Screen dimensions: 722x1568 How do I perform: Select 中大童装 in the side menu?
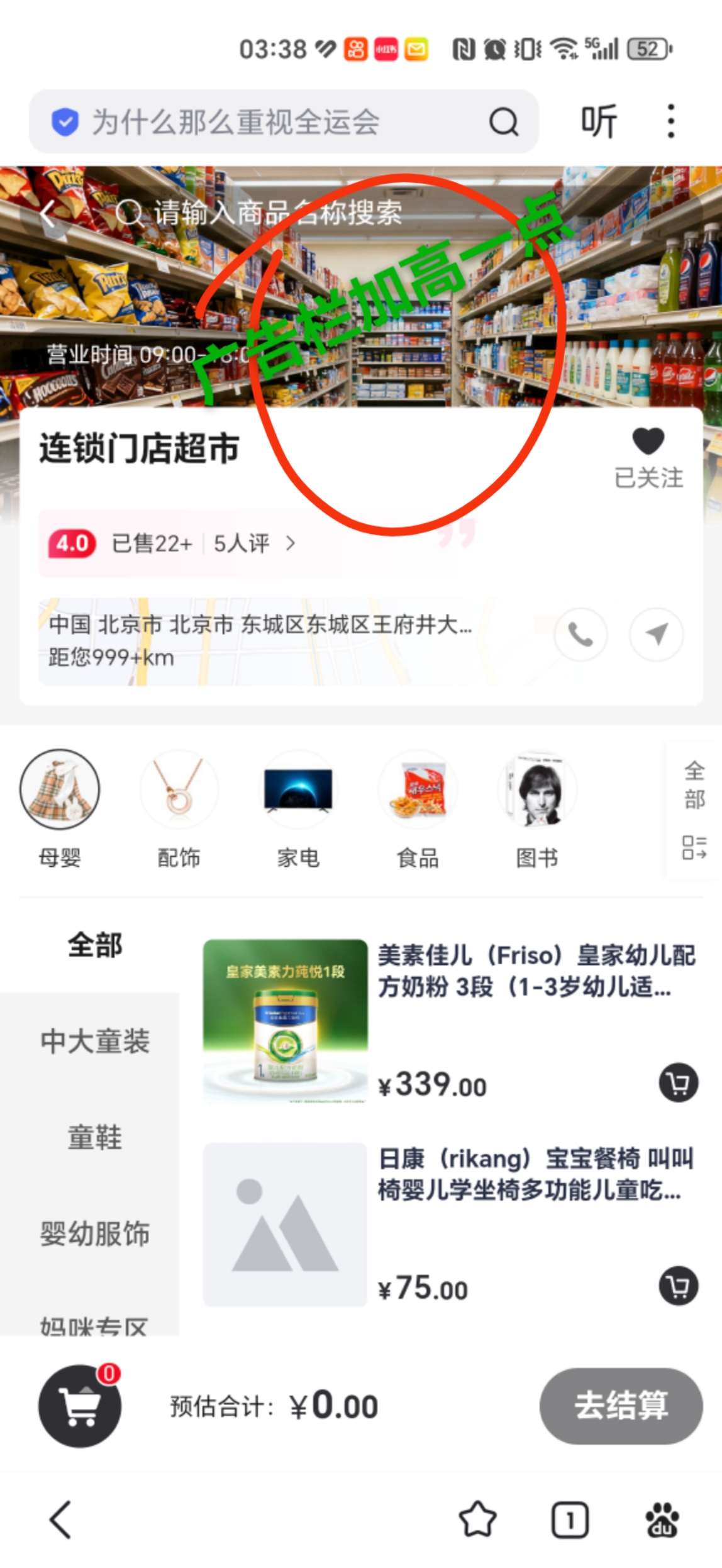point(94,1040)
